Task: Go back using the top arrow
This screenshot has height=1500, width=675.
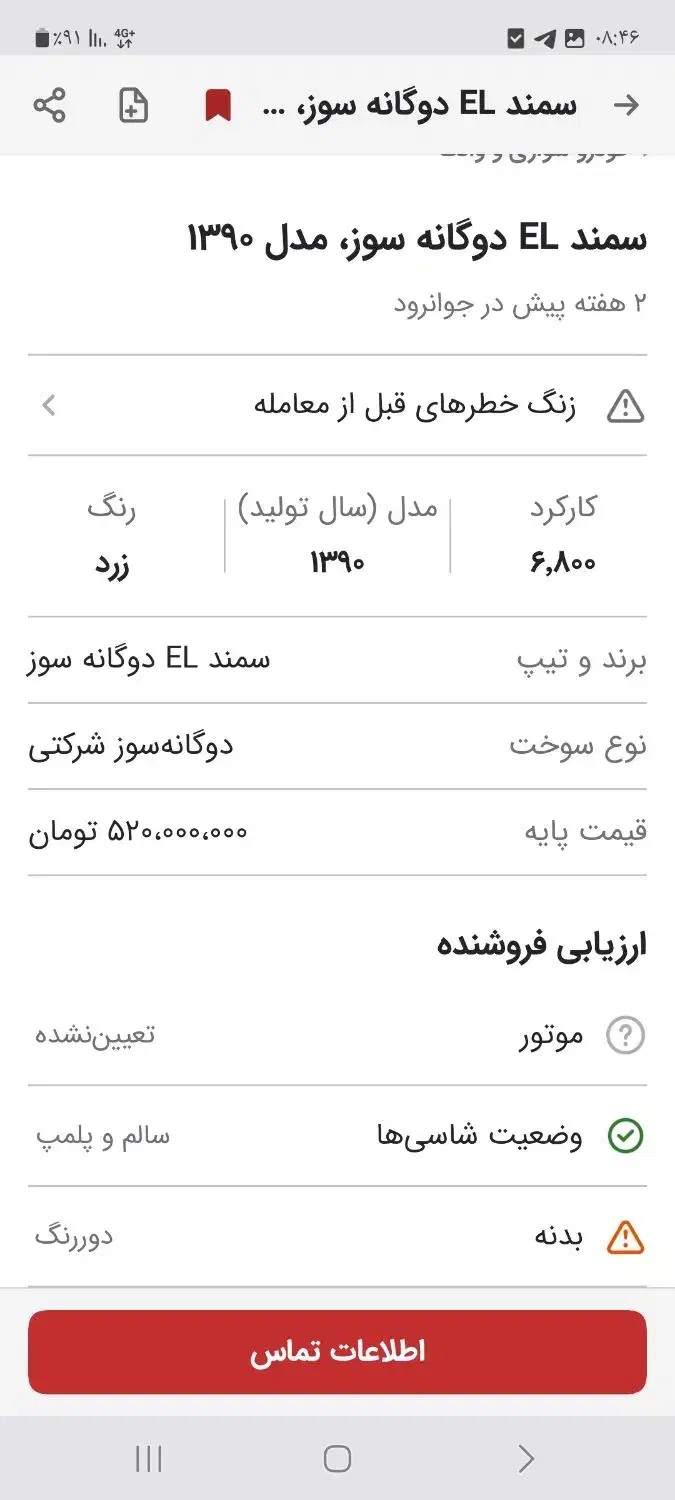Action: [626, 105]
